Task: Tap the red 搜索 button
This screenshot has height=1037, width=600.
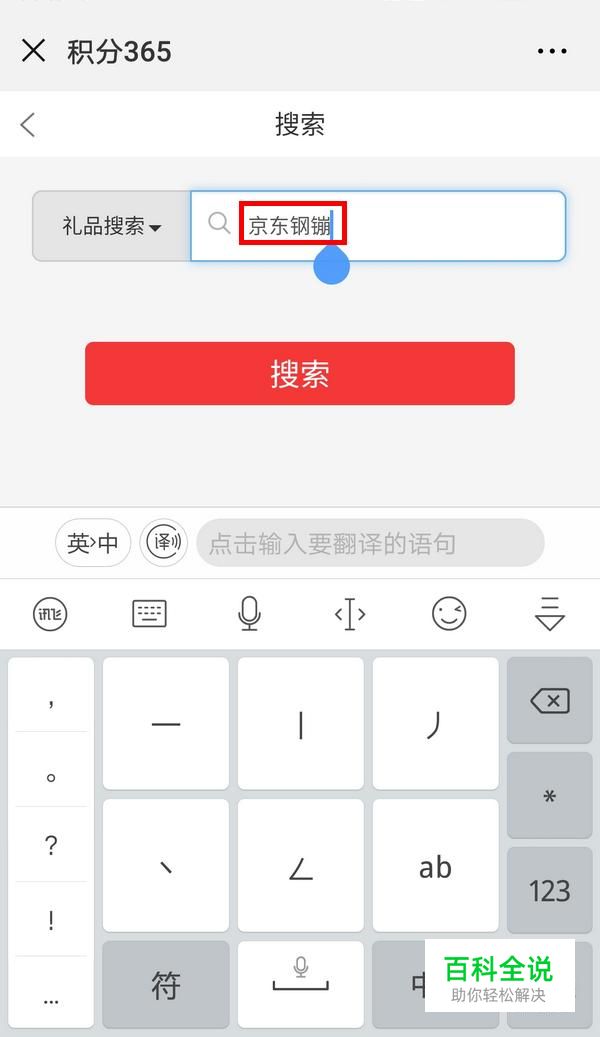Action: click(x=300, y=373)
